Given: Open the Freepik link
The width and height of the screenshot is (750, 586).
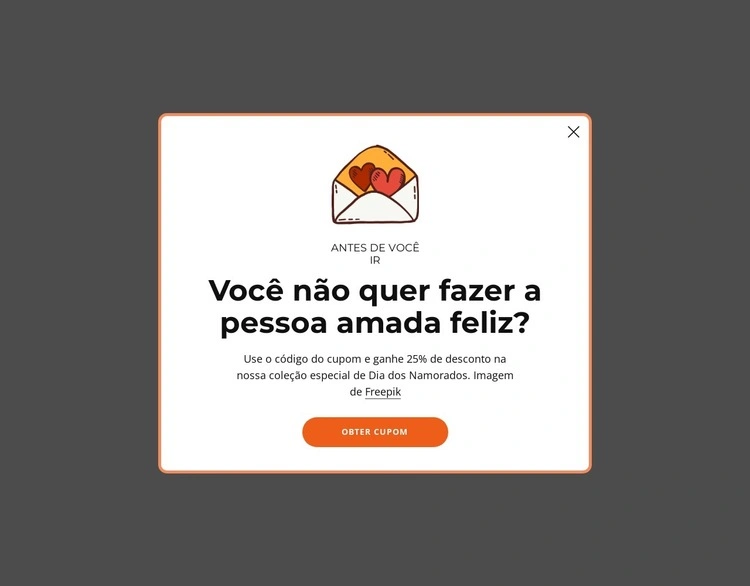Looking at the screenshot, I should tap(383, 392).
